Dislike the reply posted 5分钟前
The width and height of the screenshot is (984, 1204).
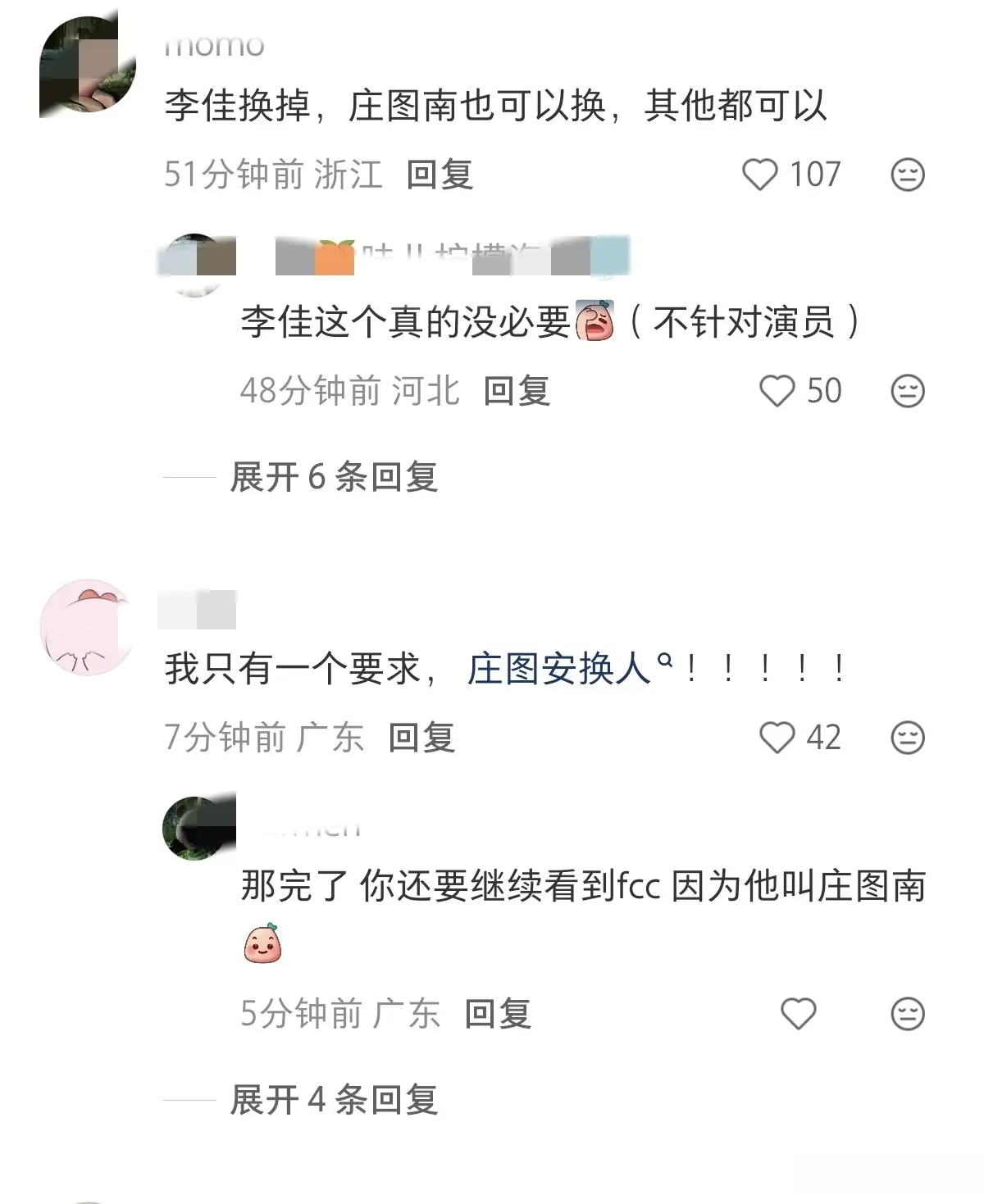click(x=907, y=1015)
